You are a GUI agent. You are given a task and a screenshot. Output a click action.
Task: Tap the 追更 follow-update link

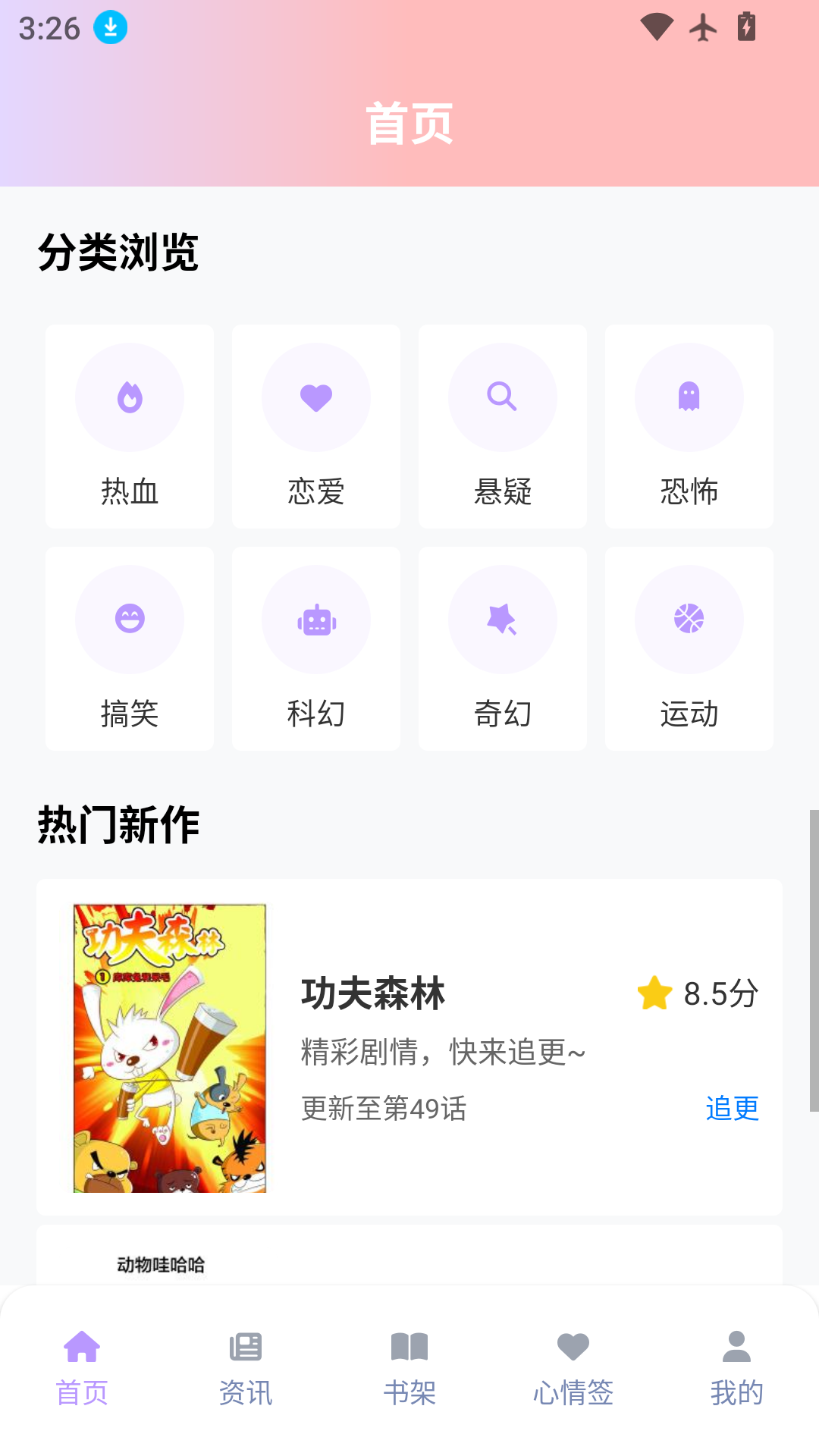click(x=732, y=1109)
